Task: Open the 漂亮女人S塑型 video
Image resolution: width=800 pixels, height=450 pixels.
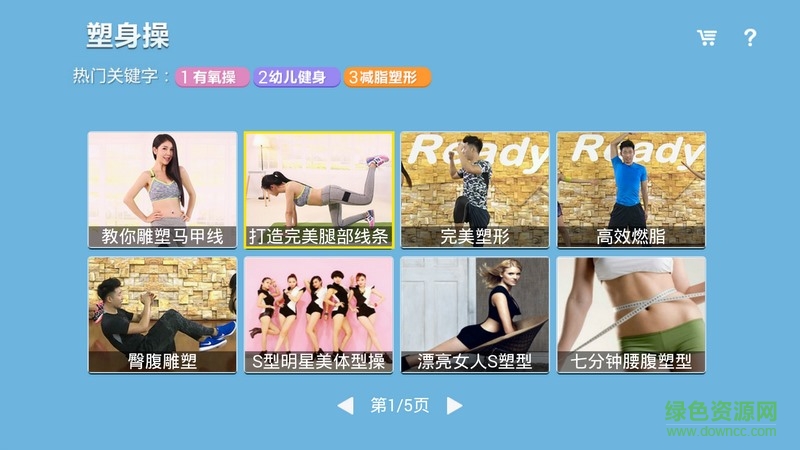Action: (x=475, y=315)
